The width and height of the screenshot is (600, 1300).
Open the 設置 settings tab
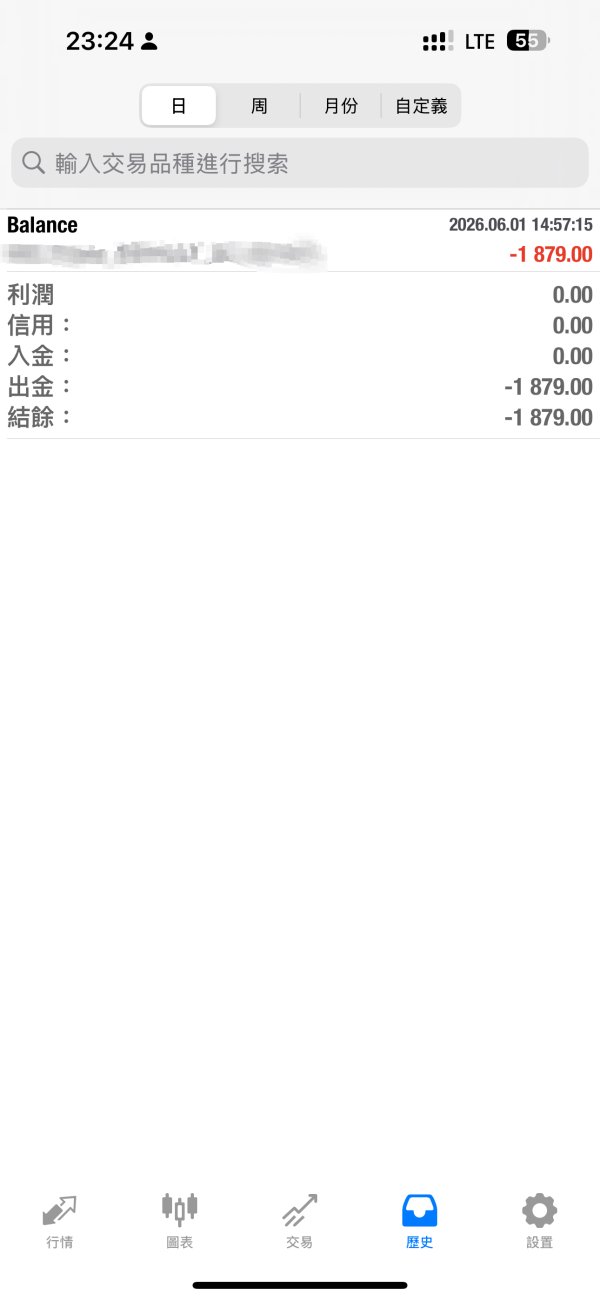pos(539,1221)
